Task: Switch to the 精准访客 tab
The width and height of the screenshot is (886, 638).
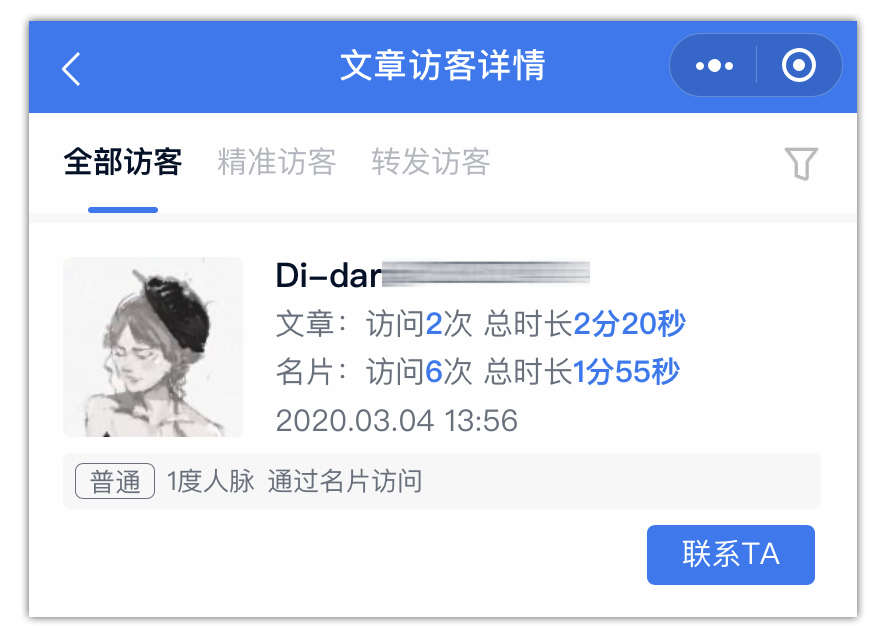Action: click(276, 162)
